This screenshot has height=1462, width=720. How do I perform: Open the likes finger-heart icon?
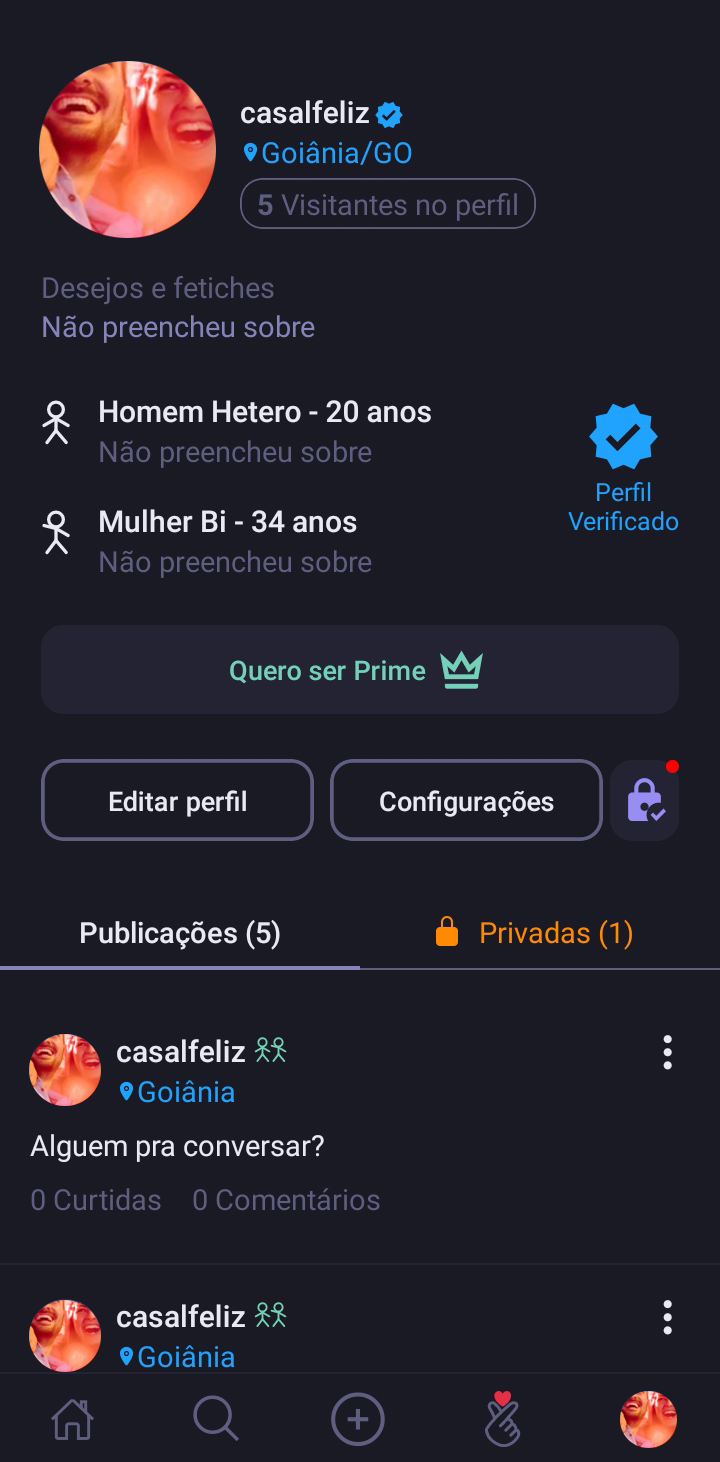504,1418
